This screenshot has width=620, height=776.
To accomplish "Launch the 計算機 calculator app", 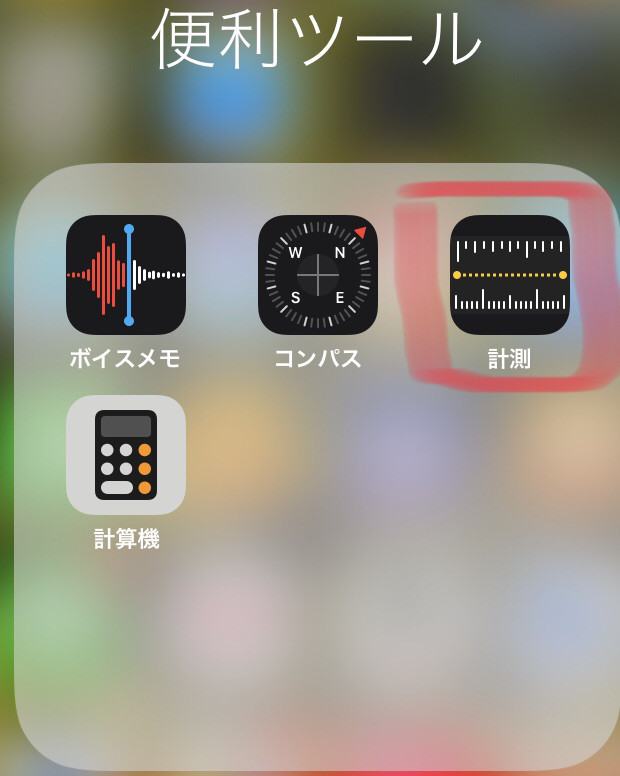I will point(126,455).
